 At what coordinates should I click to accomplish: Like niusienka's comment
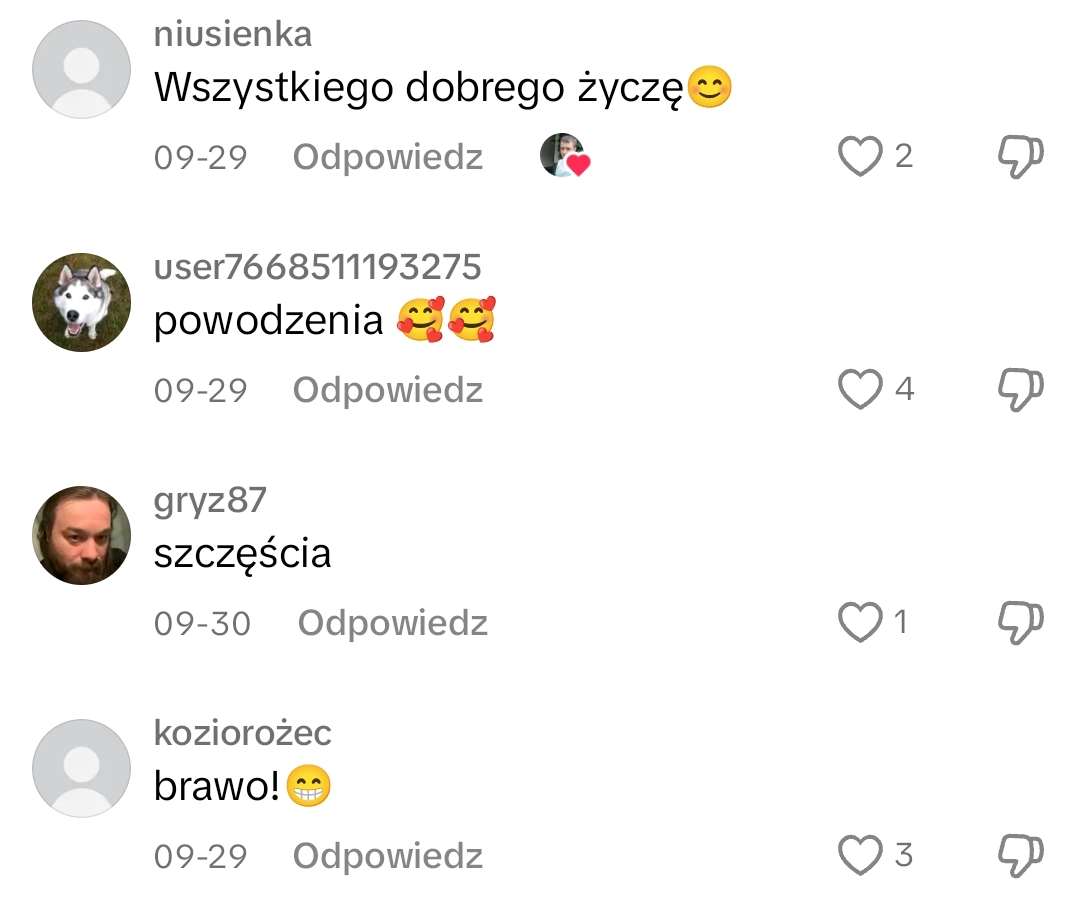tap(860, 157)
